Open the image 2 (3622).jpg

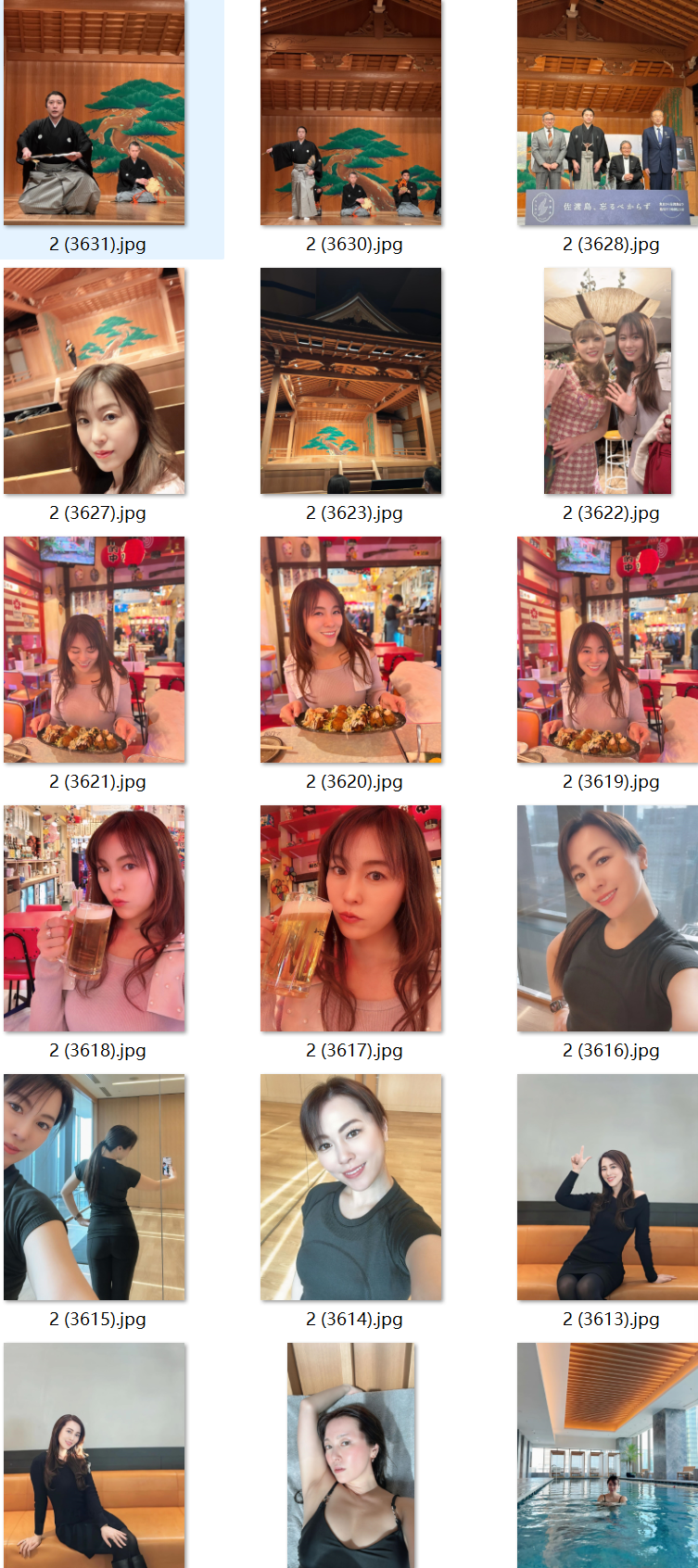click(607, 381)
